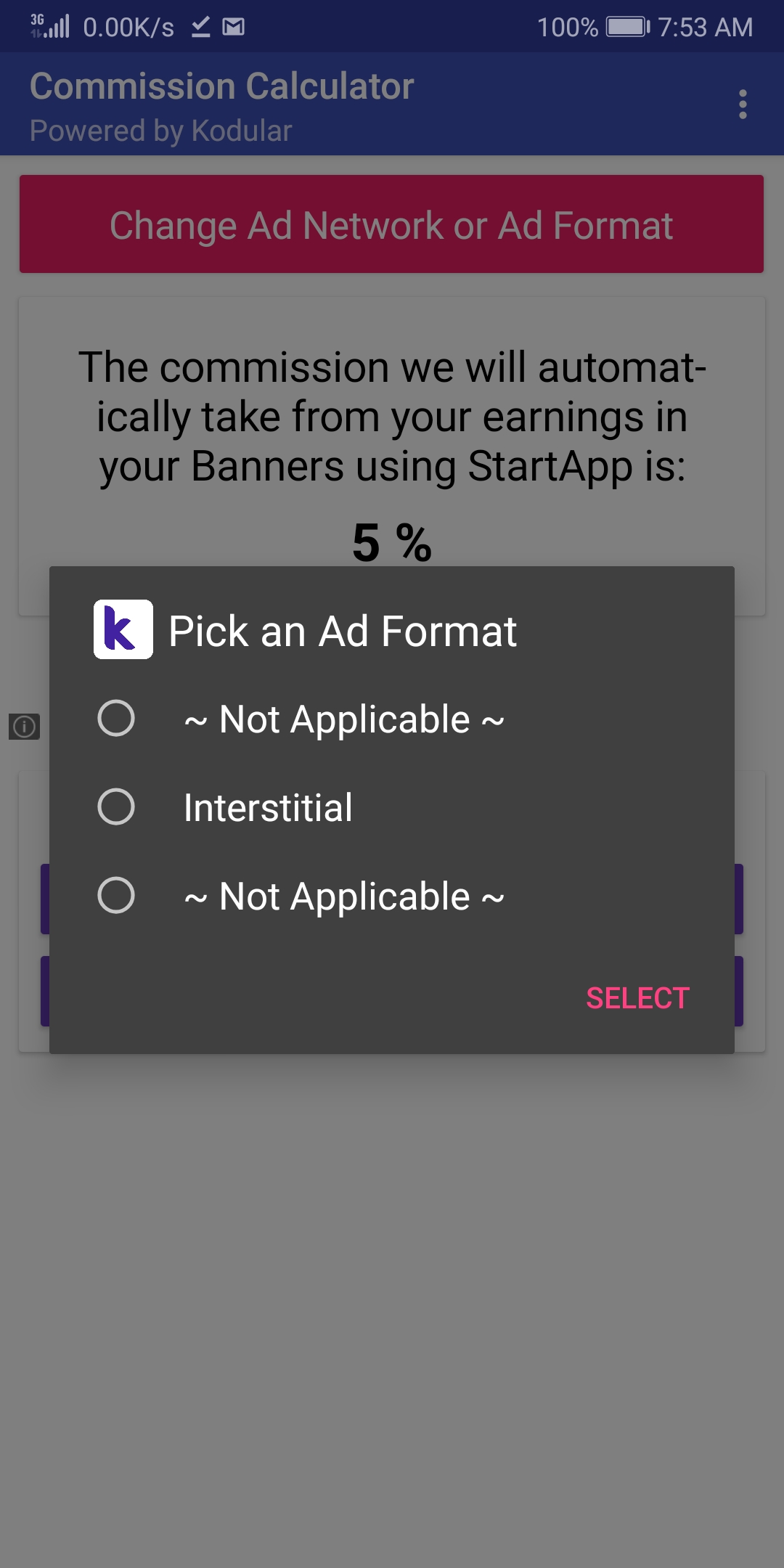Tap Change Ad Network or Ad Format
The image size is (784, 1568).
click(x=391, y=224)
